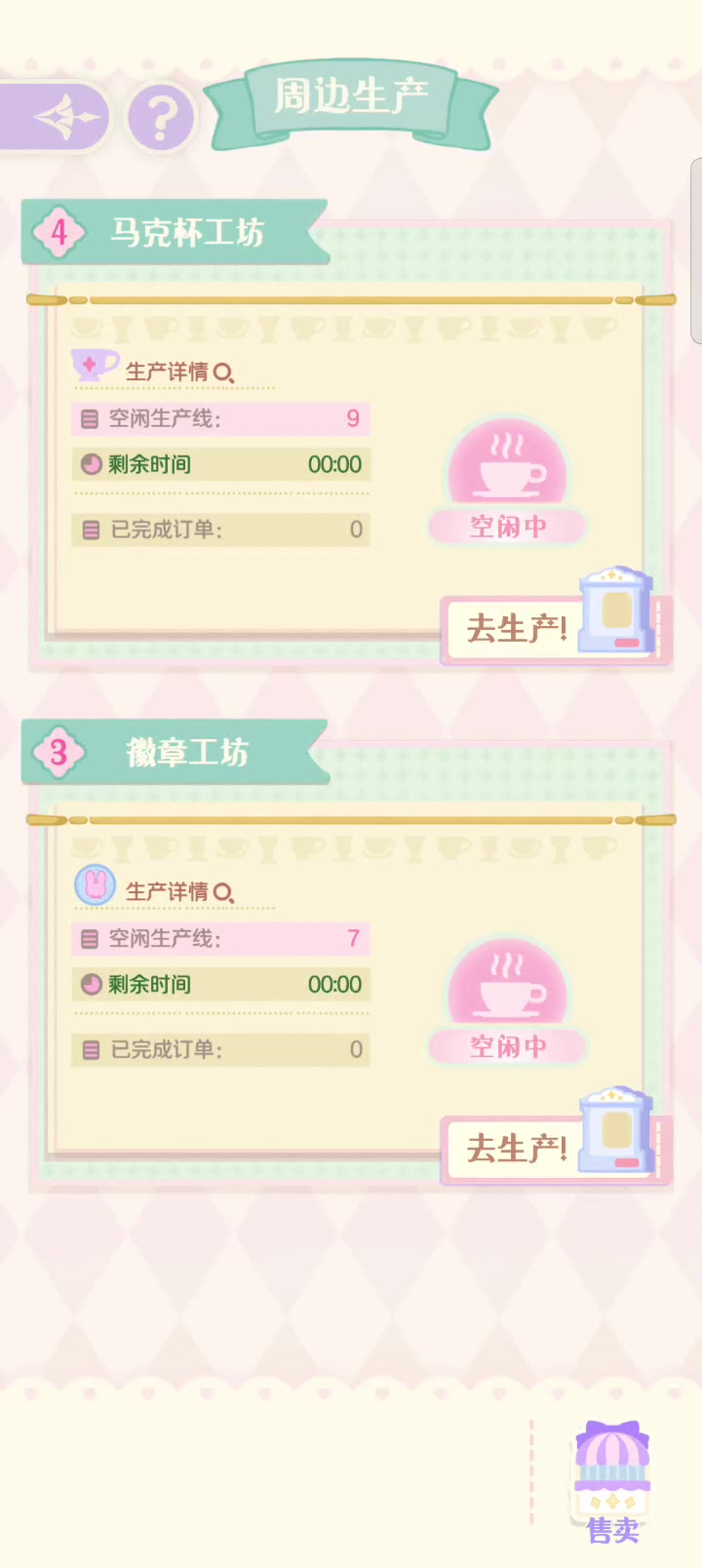View 生产详情 for 马克杯工坊
The image size is (702, 1568).
pyautogui.click(x=177, y=372)
